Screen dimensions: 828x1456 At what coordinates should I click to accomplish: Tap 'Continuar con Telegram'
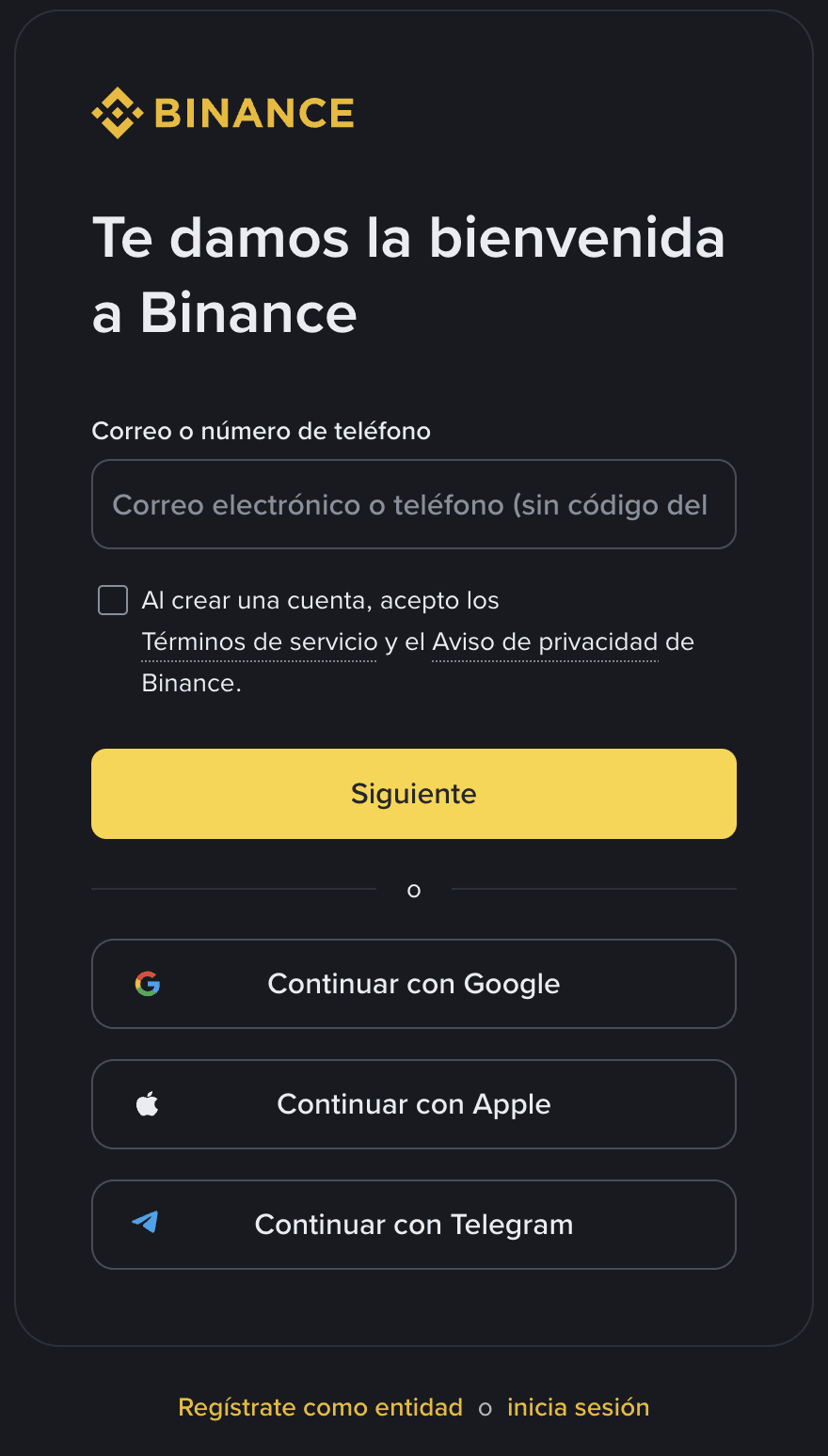(x=414, y=1225)
